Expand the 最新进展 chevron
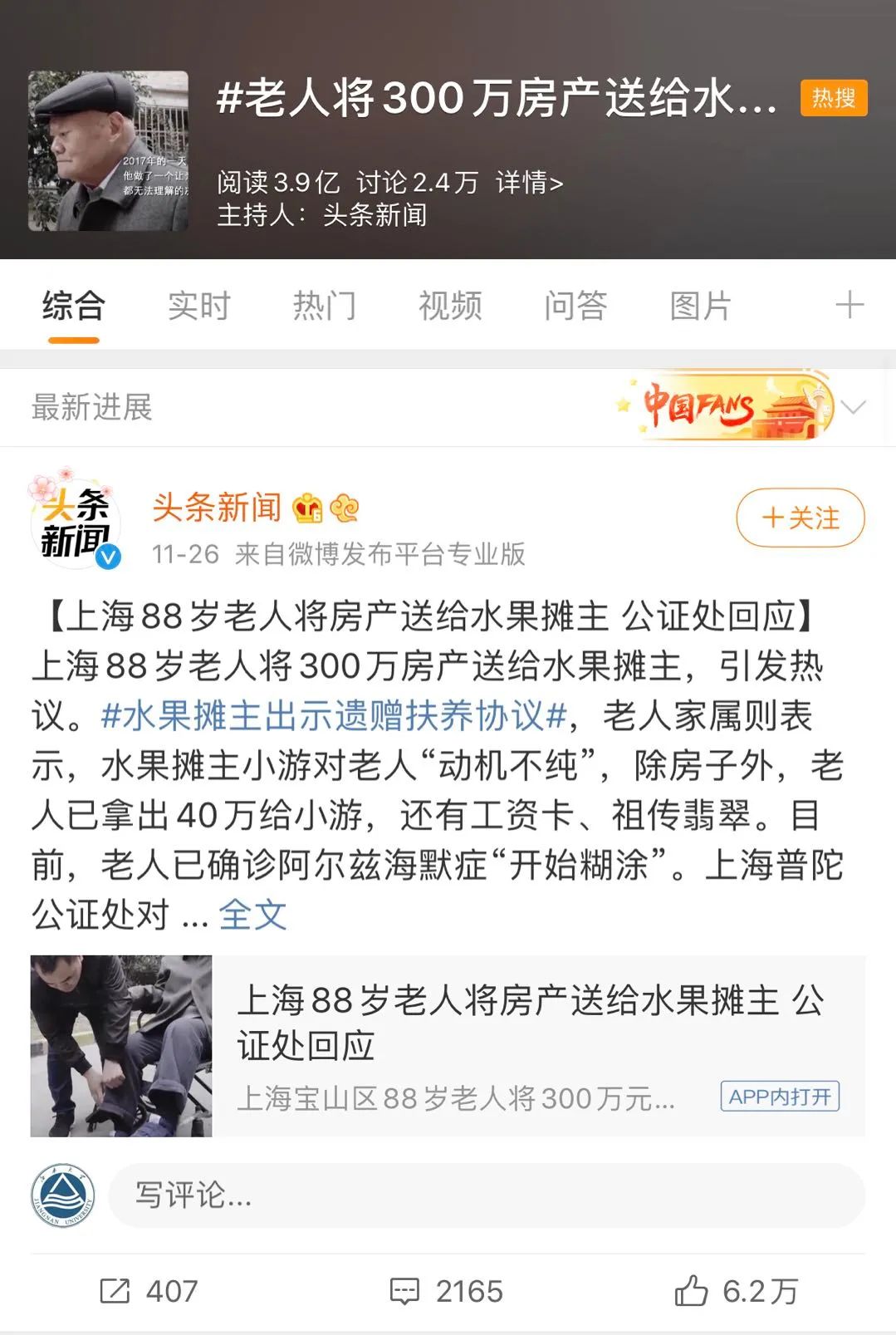The image size is (896, 1335). pos(854,407)
